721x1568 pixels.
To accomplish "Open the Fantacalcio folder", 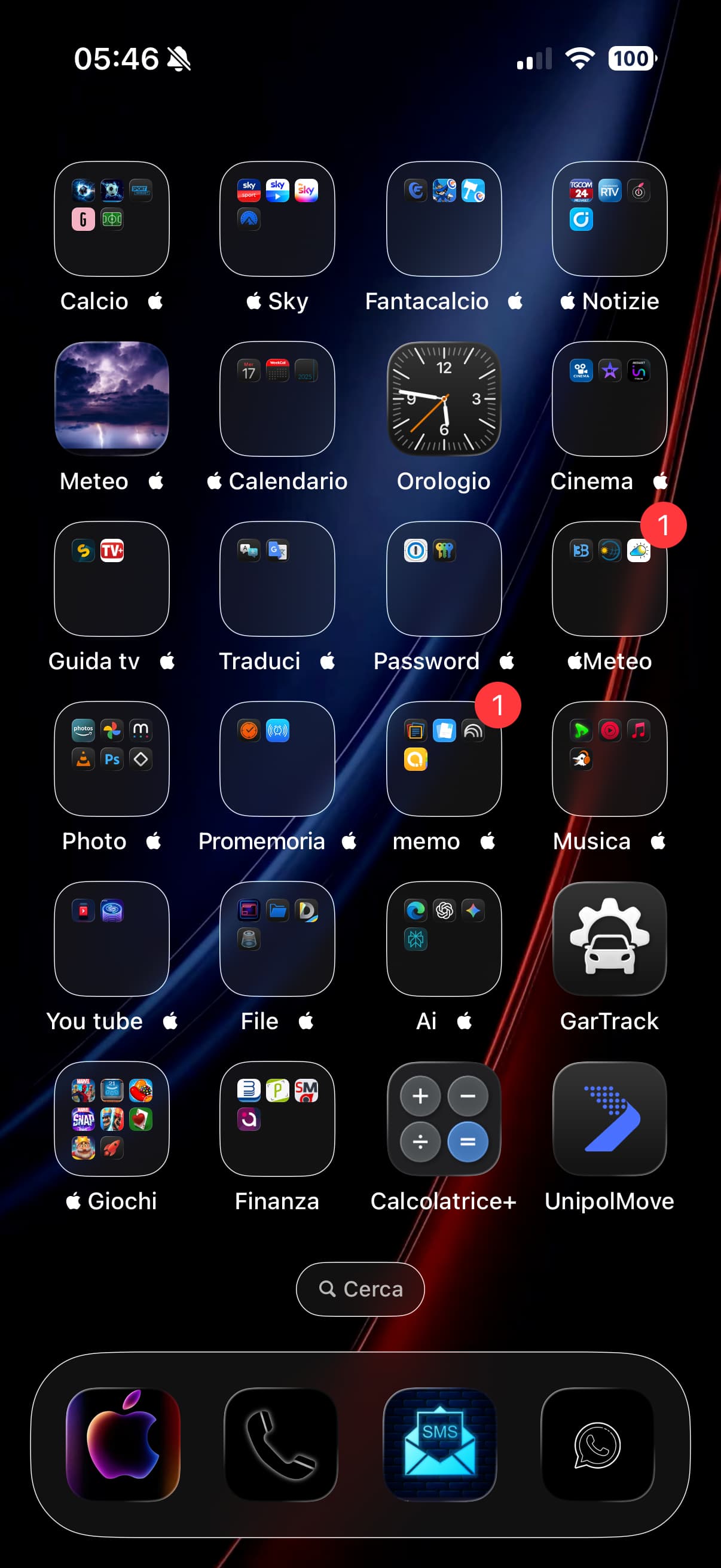I will coord(444,218).
